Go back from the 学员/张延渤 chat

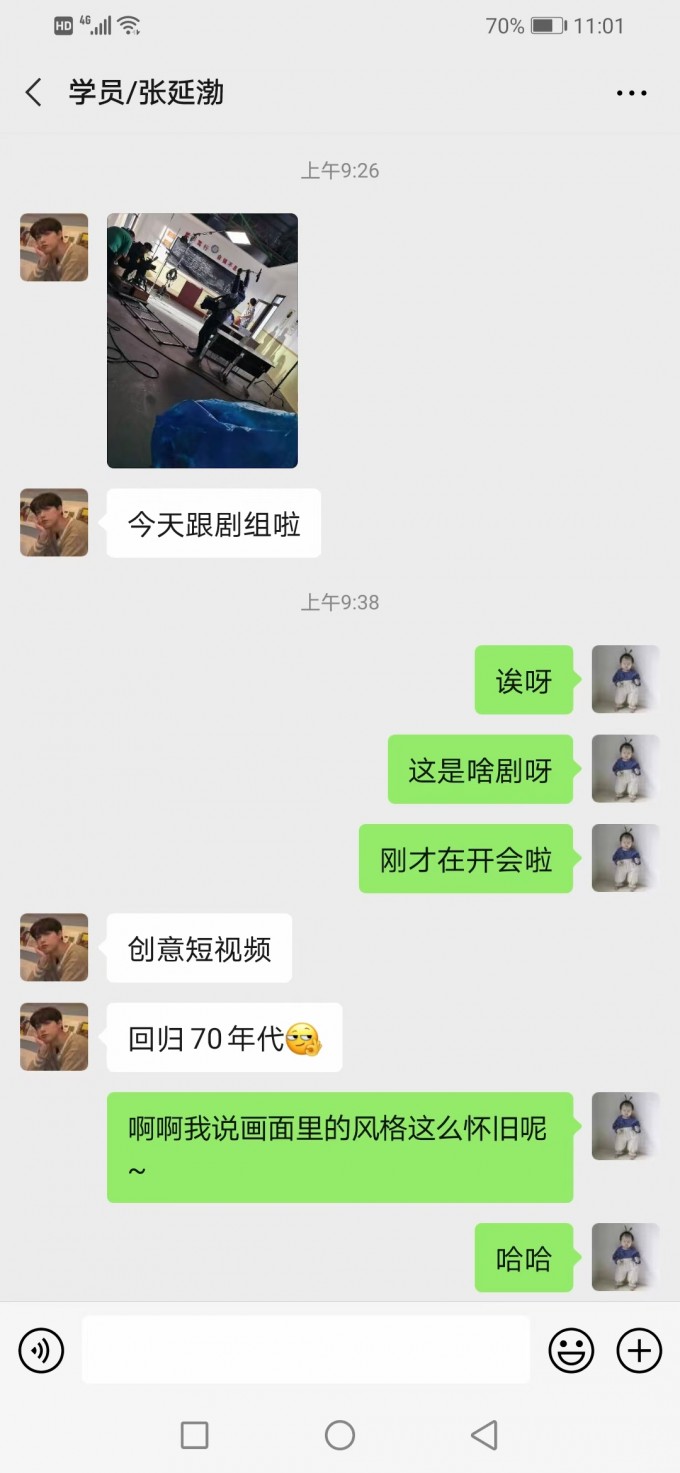pos(34,93)
